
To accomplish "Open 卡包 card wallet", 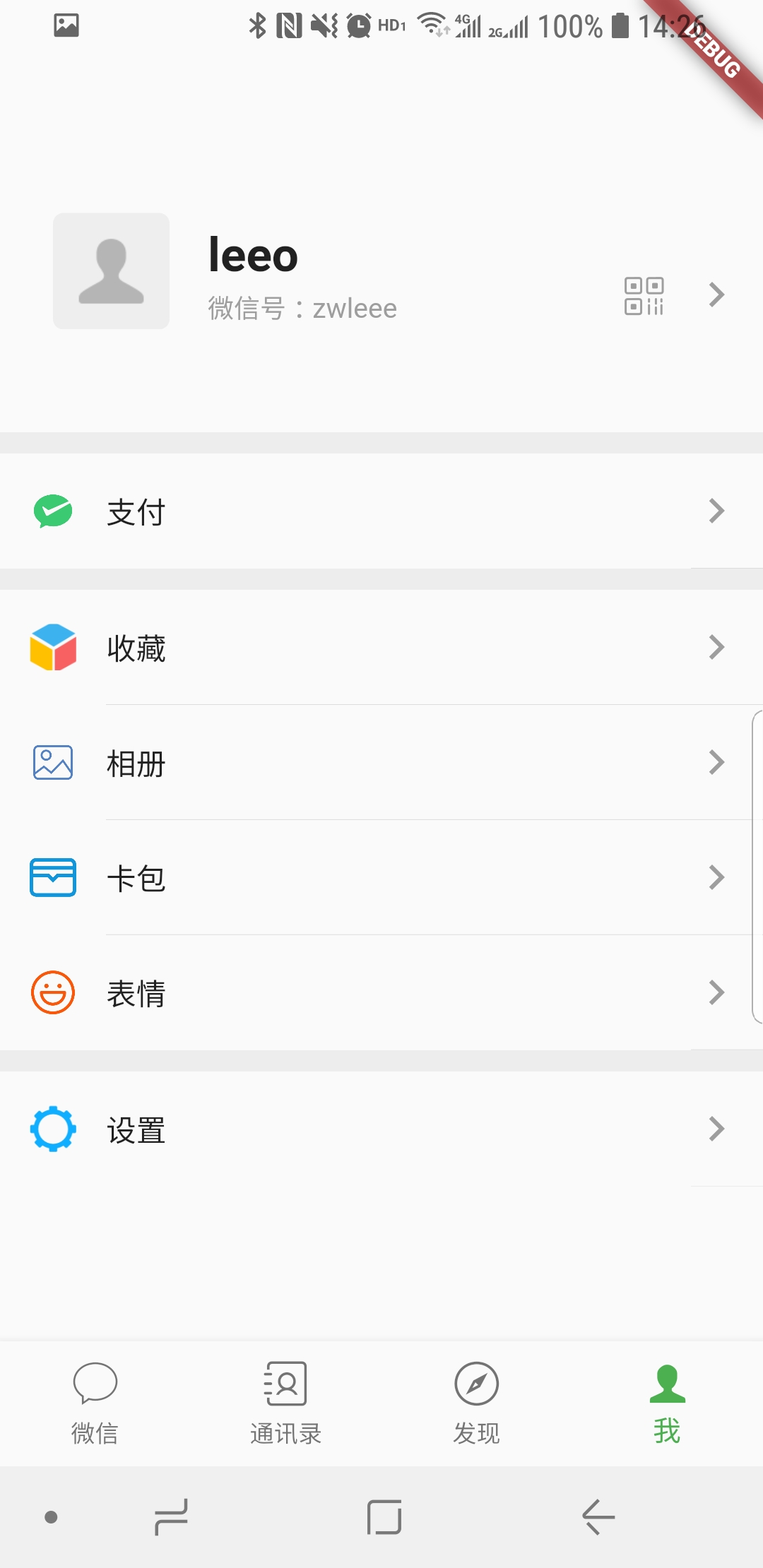I will pyautogui.click(x=381, y=878).
